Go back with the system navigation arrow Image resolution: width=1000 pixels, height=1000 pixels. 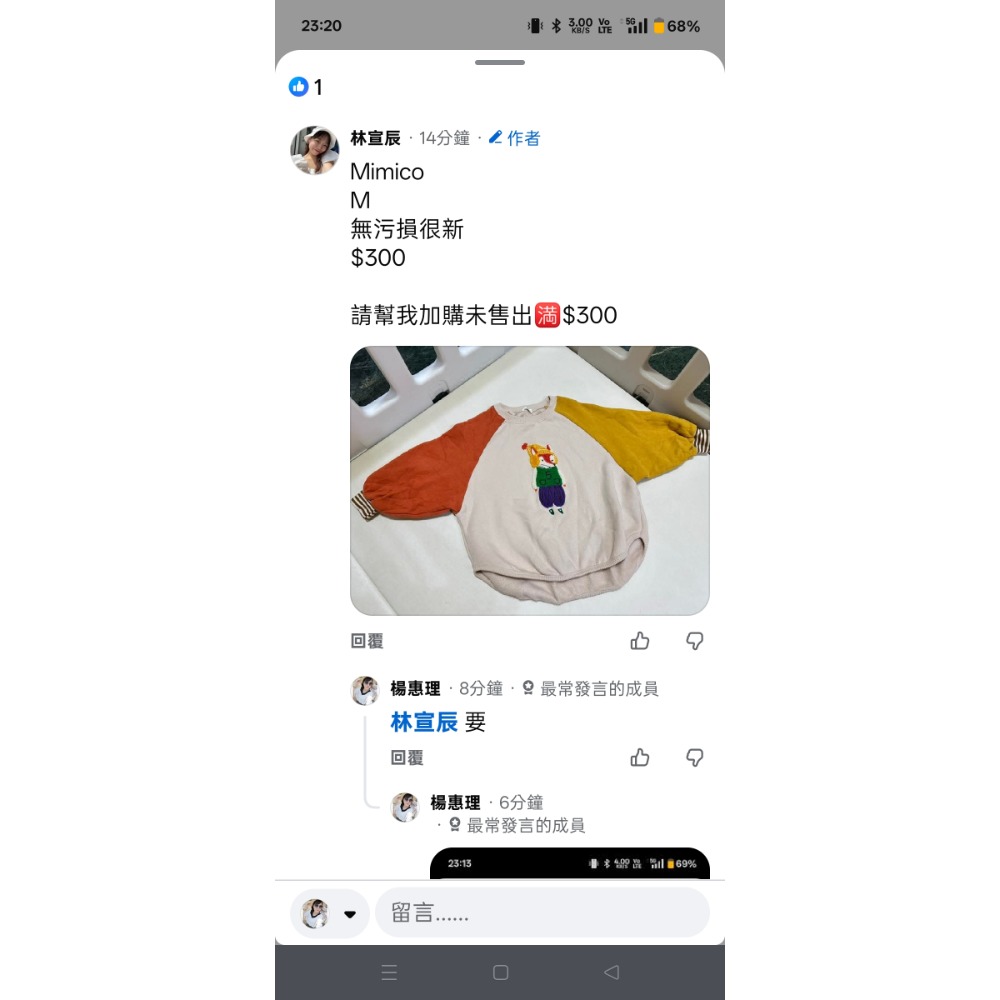611,972
